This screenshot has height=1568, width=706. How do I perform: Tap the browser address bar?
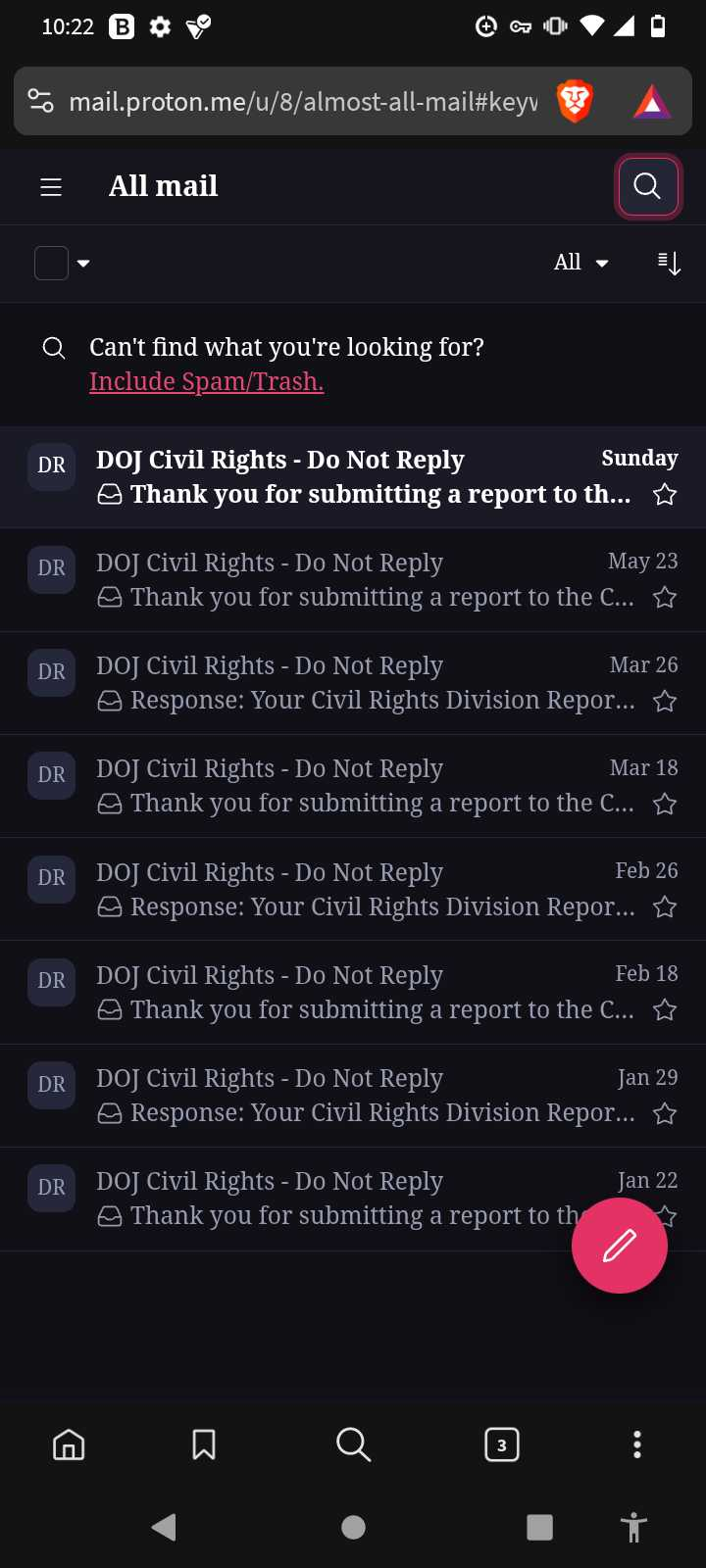coord(302,102)
